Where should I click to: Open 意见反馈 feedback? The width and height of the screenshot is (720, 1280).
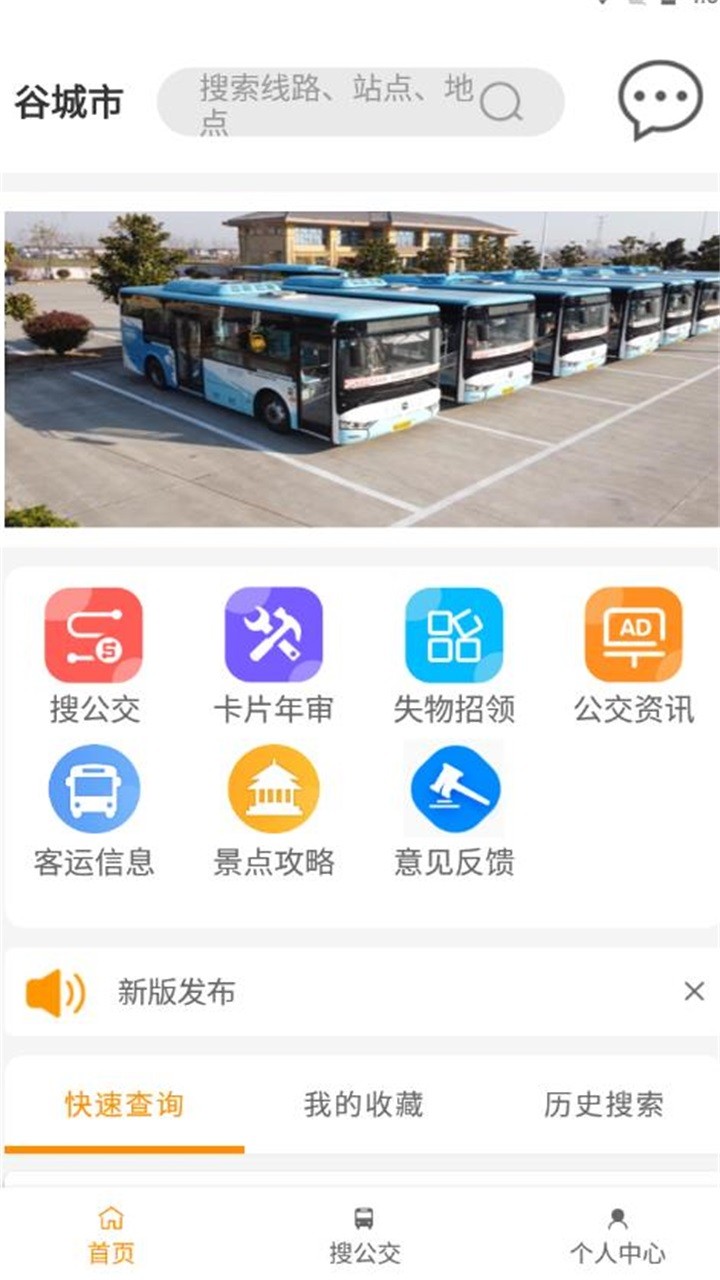coord(453,810)
